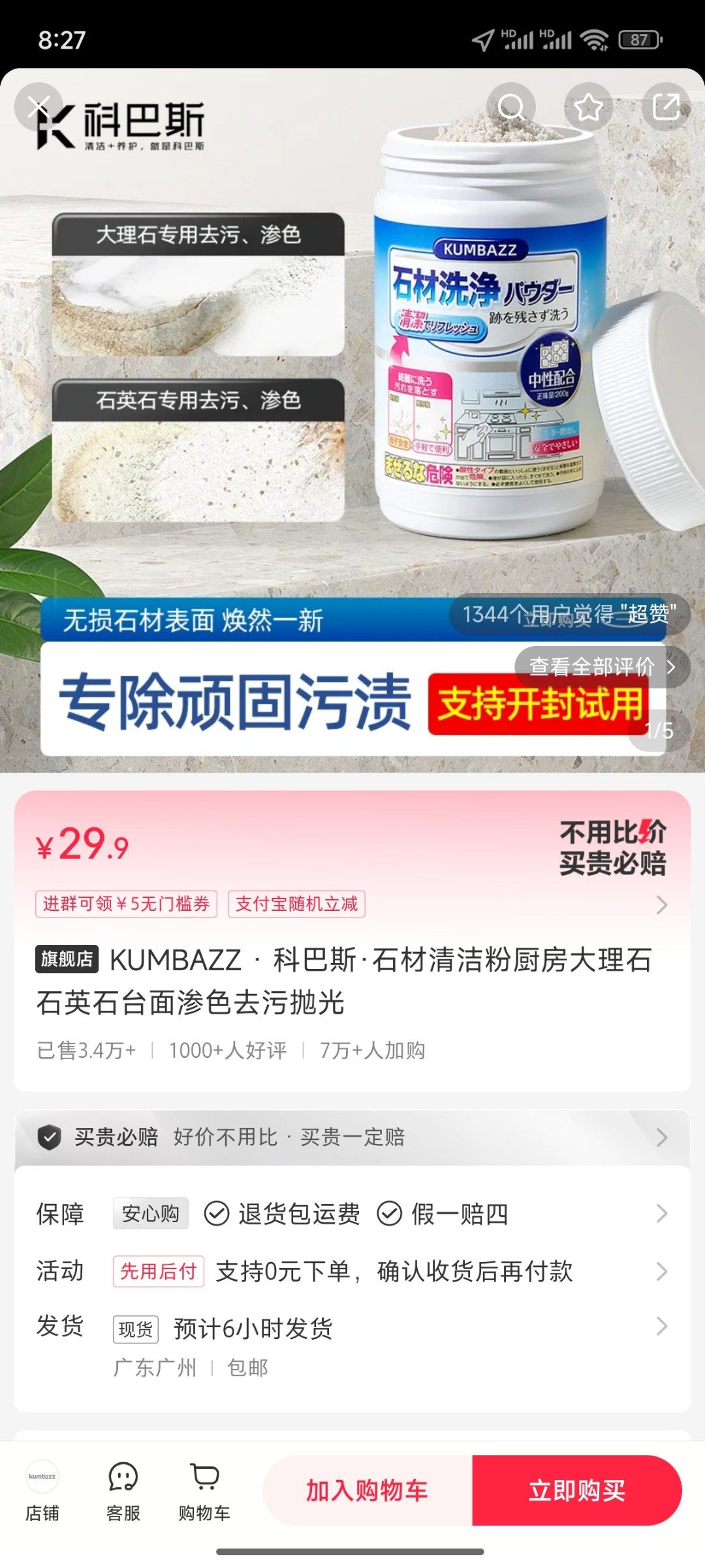
Task: Open 查看全部评价 reviews link
Action: click(x=601, y=667)
